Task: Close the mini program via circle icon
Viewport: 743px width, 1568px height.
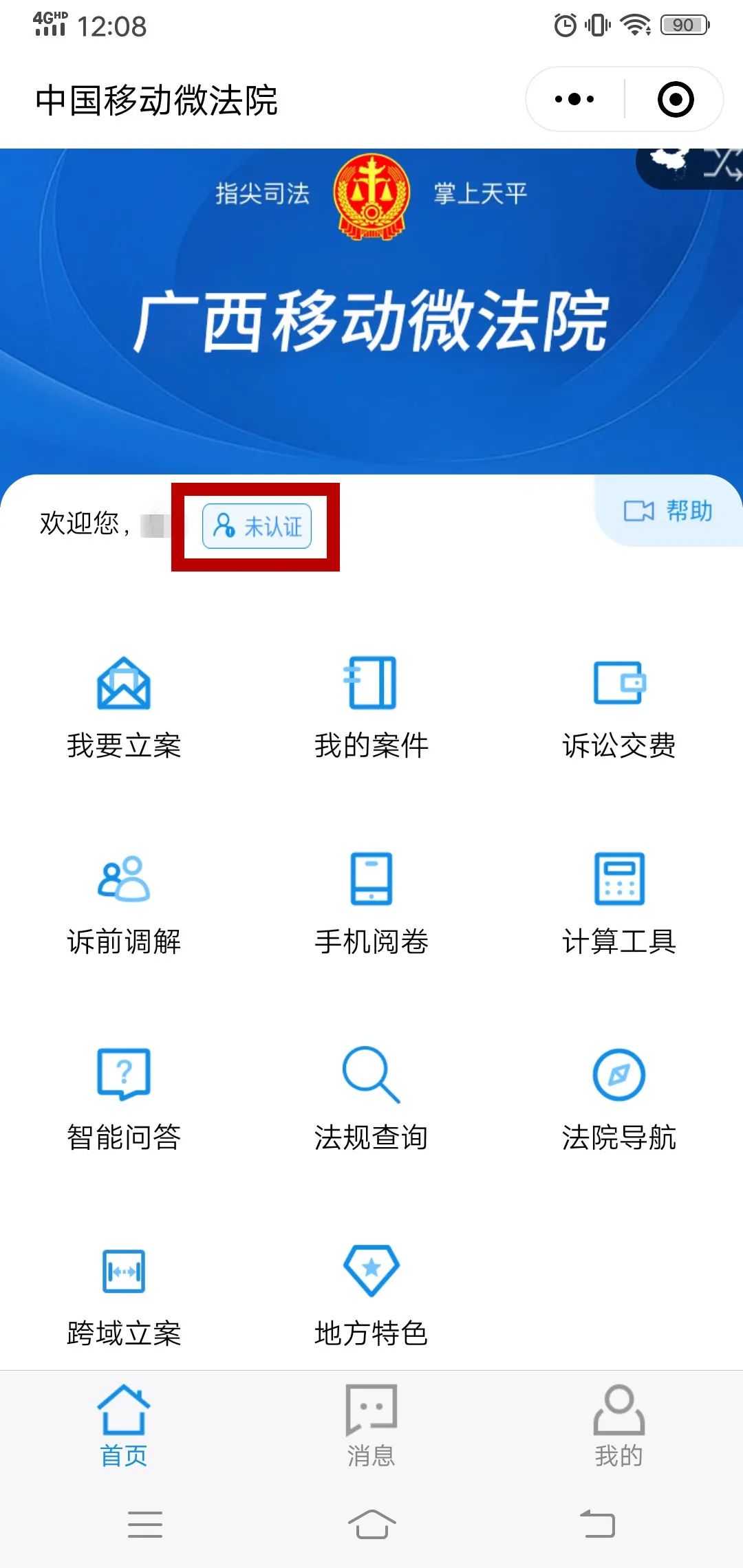Action: [x=676, y=100]
